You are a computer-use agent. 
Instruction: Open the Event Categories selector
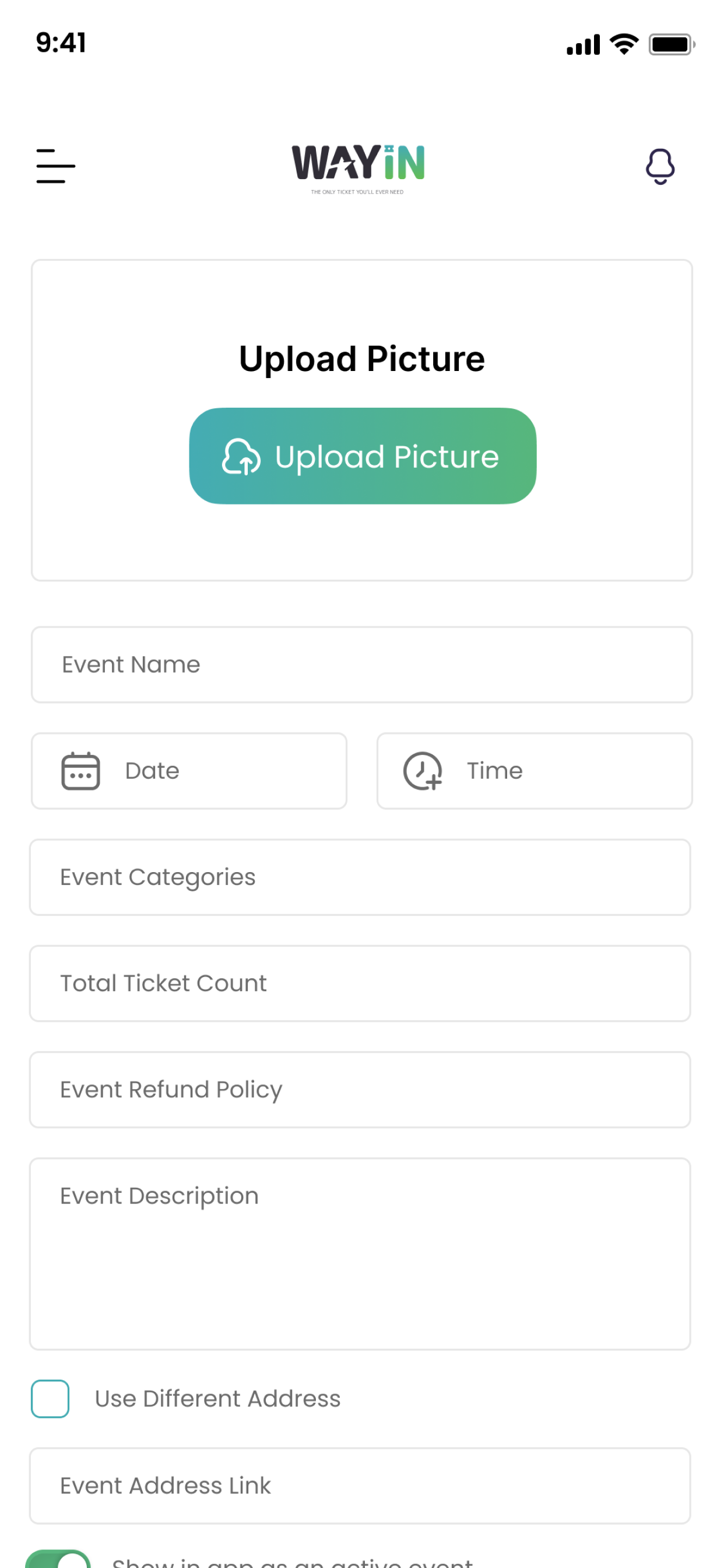pos(361,877)
